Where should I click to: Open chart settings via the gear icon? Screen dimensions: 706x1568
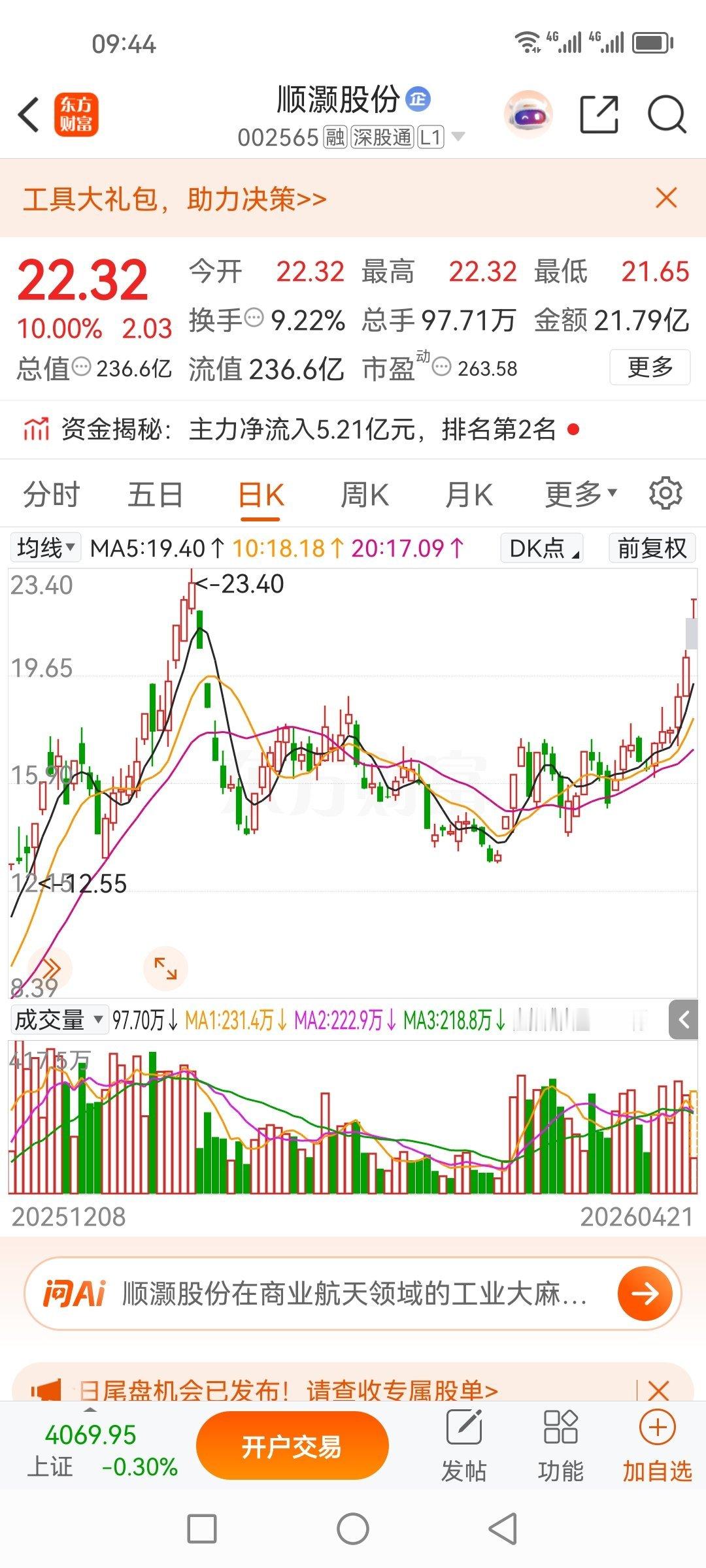(x=665, y=493)
